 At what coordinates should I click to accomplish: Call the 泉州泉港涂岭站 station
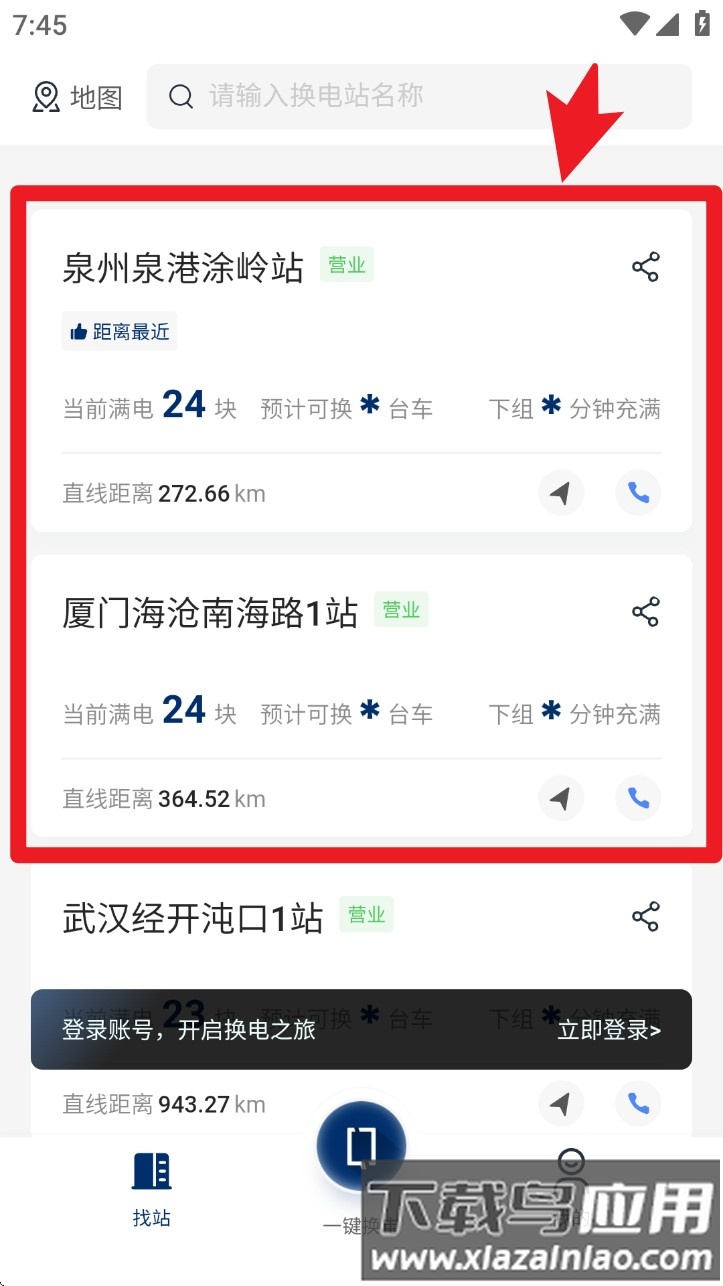coord(638,492)
